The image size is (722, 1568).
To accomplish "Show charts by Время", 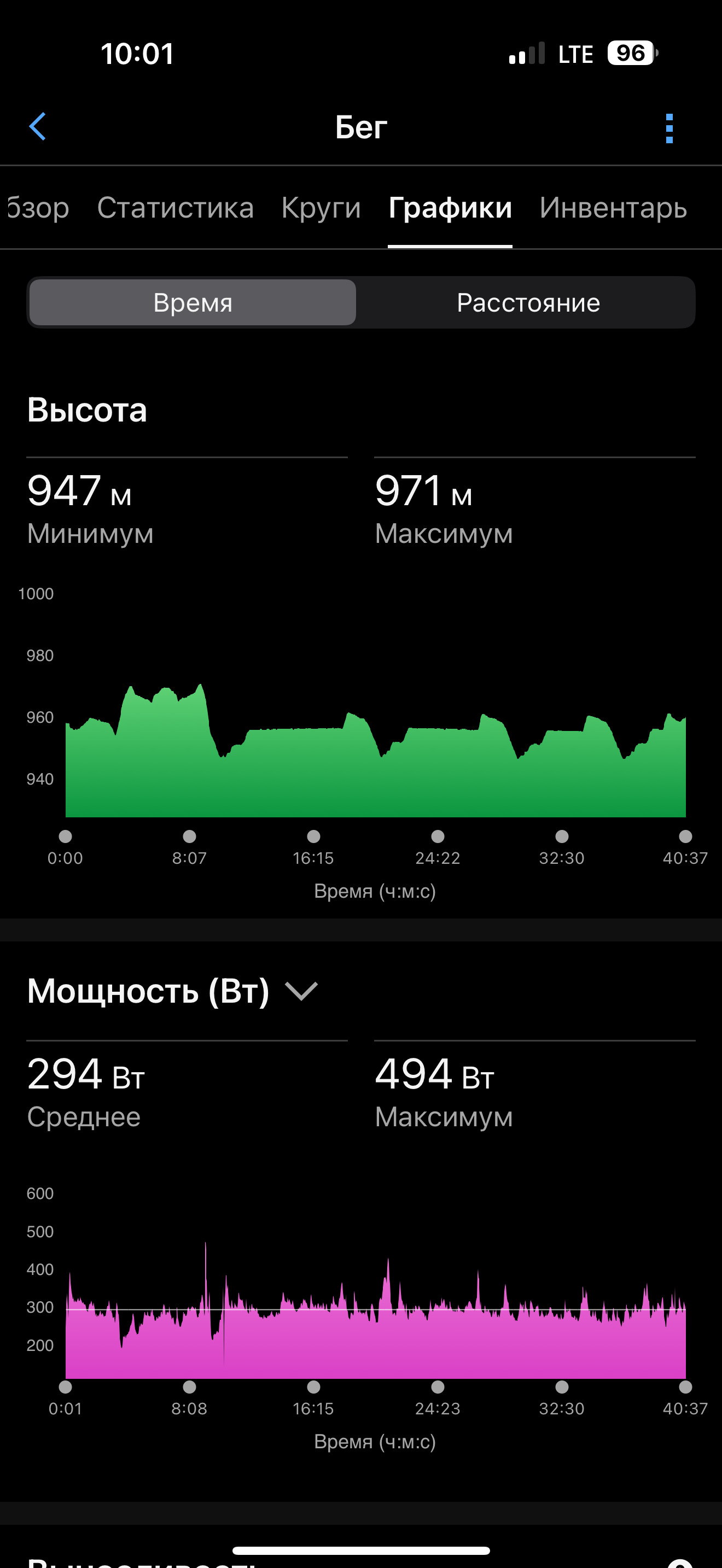I will [193, 302].
